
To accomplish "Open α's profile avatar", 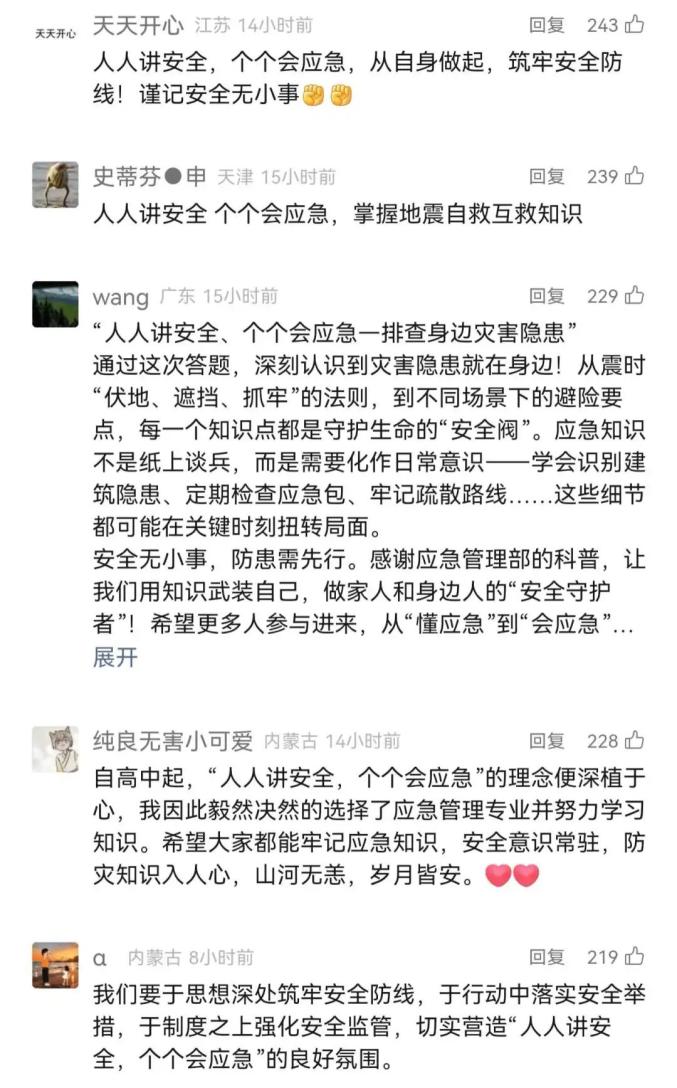I will click(55, 964).
